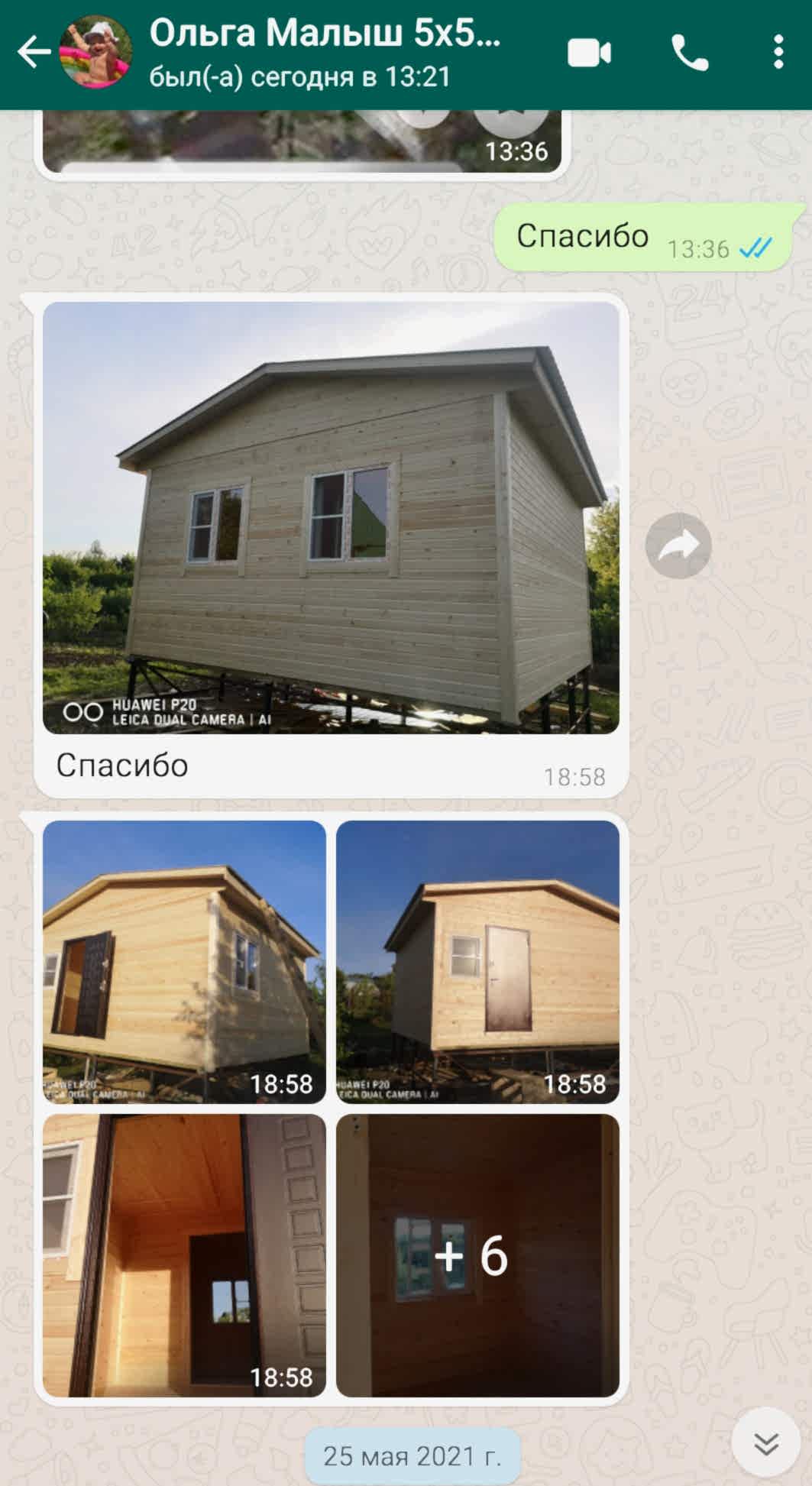Start a voice call with Ольга

click(x=689, y=53)
